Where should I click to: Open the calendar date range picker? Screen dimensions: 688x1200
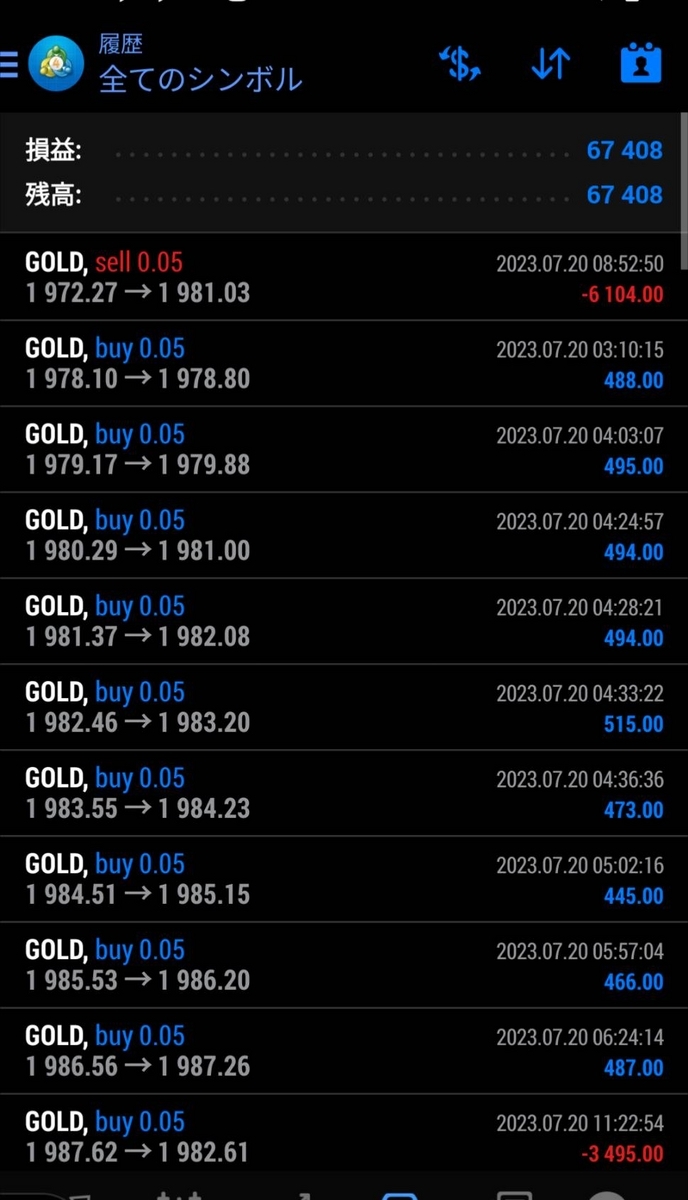pos(641,64)
